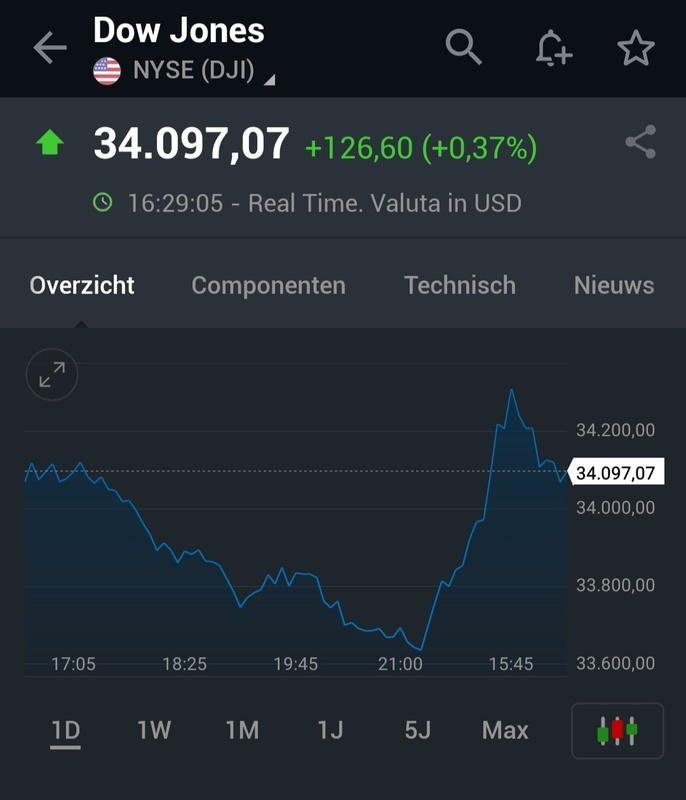Switch to the Technisch tab
Screen dimensions: 686x800
[x=460, y=285]
